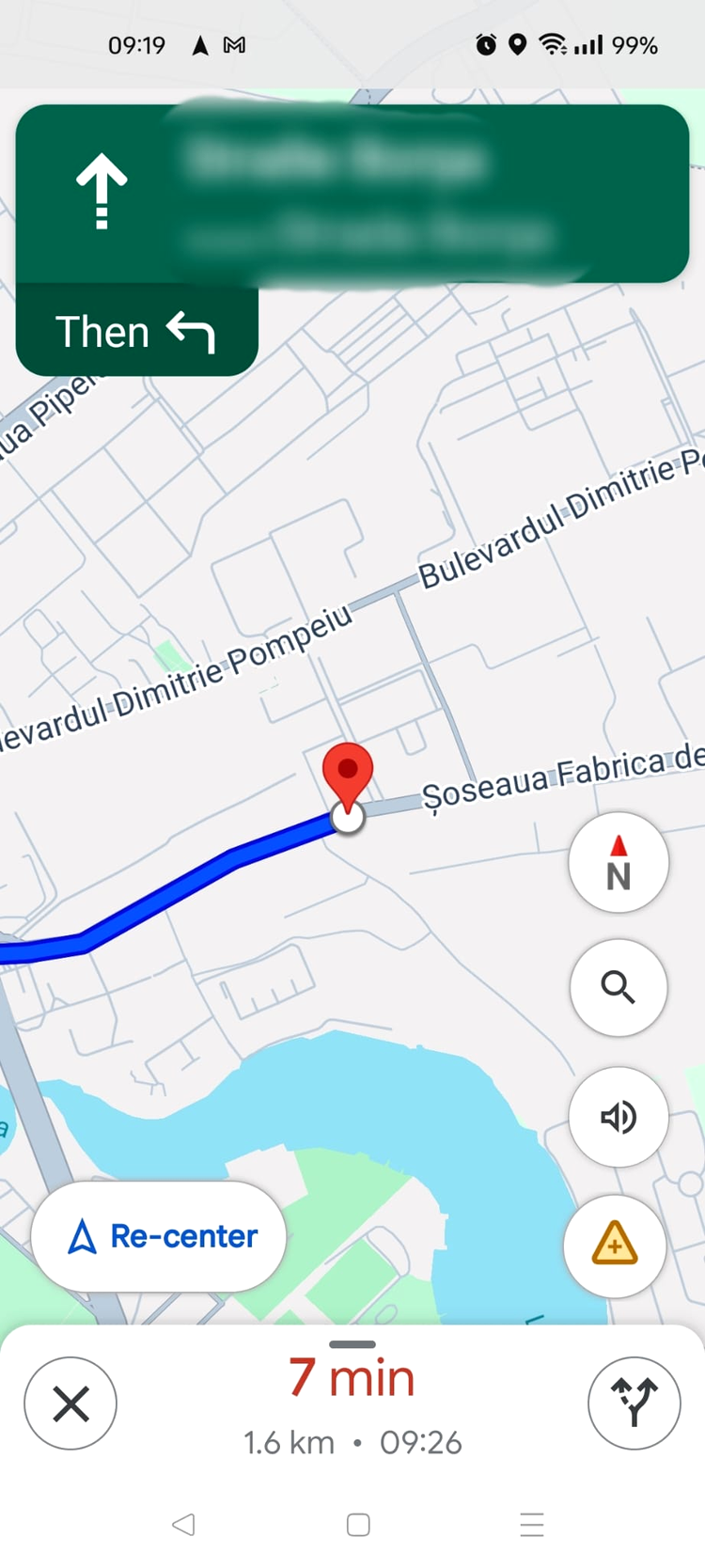
Task: Expand the trip info bottom sheet handle
Action: (x=352, y=1344)
